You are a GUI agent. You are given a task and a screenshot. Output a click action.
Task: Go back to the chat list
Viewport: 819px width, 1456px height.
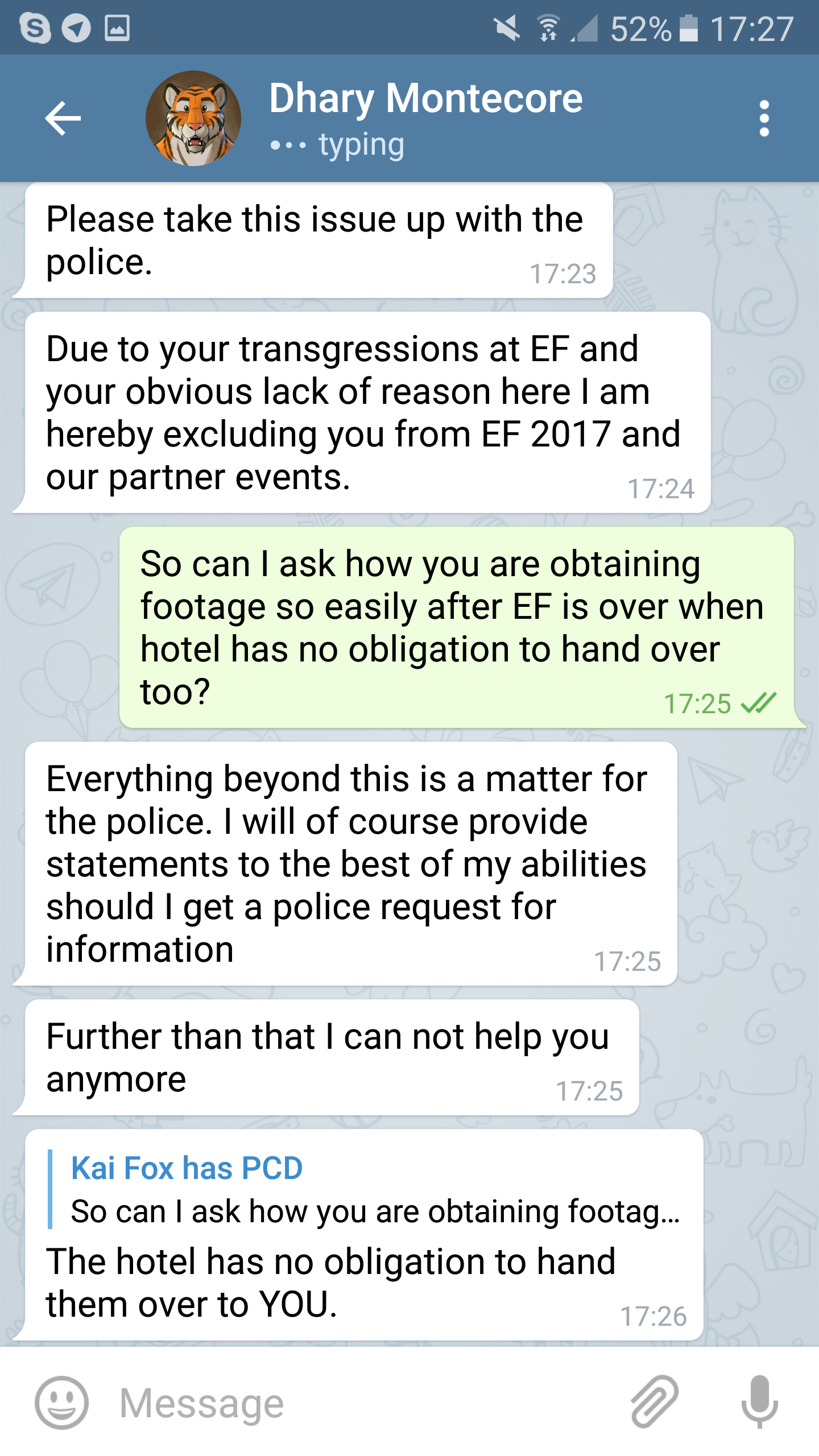pos(63,118)
